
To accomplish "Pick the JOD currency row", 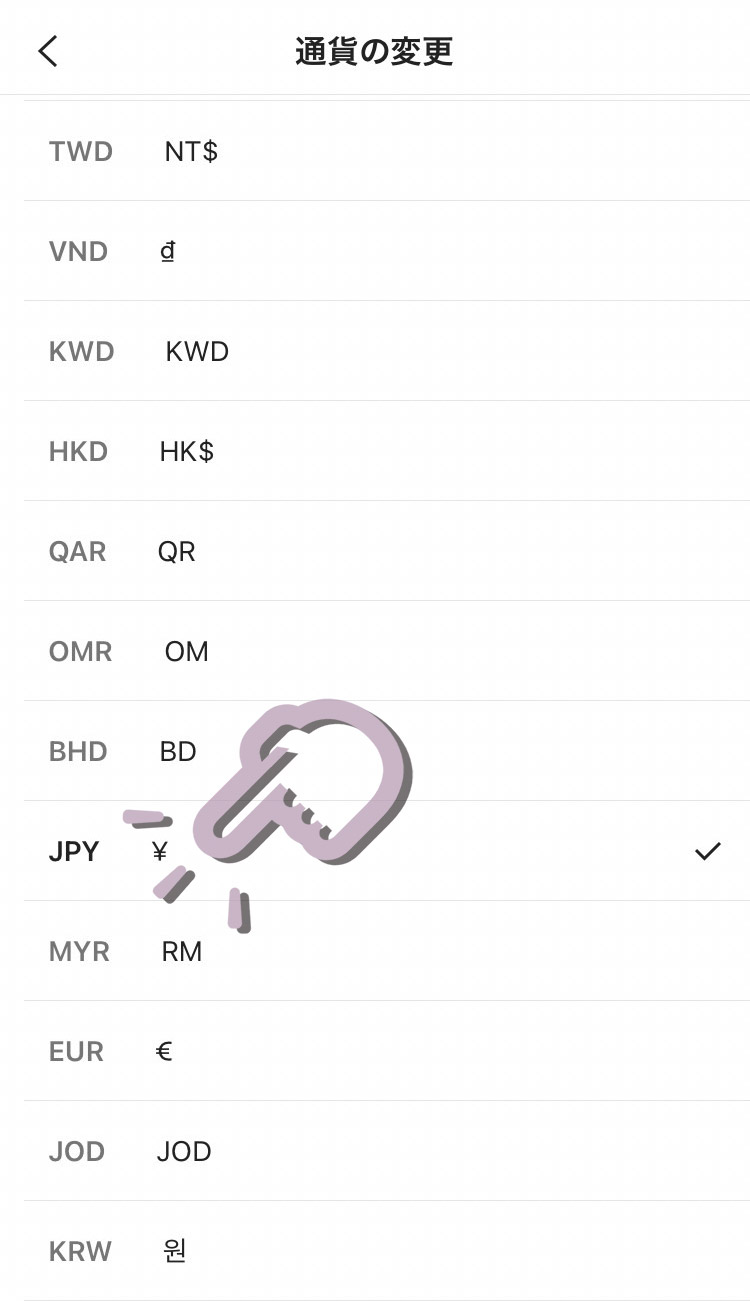I will point(387,1151).
